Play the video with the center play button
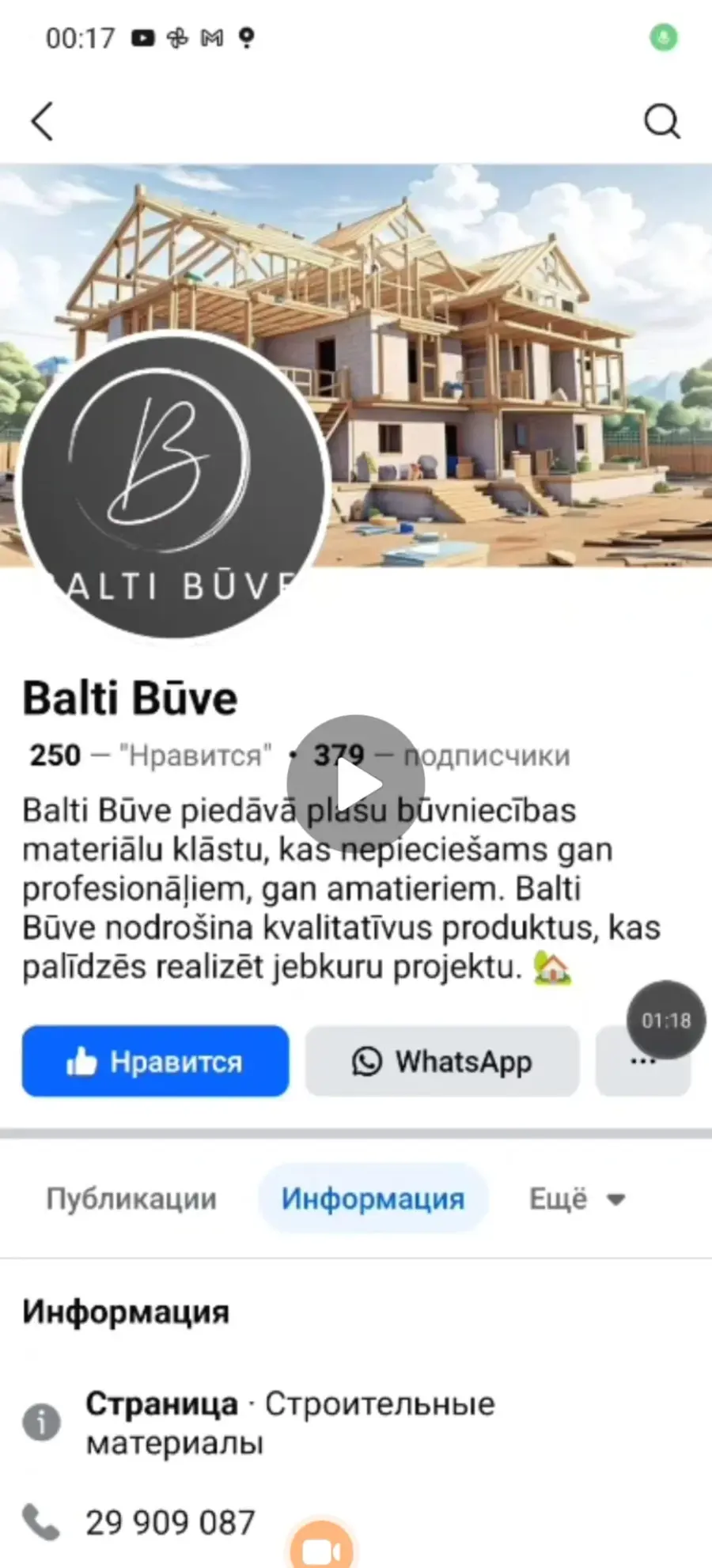This screenshot has height=1568, width=712. point(356,784)
